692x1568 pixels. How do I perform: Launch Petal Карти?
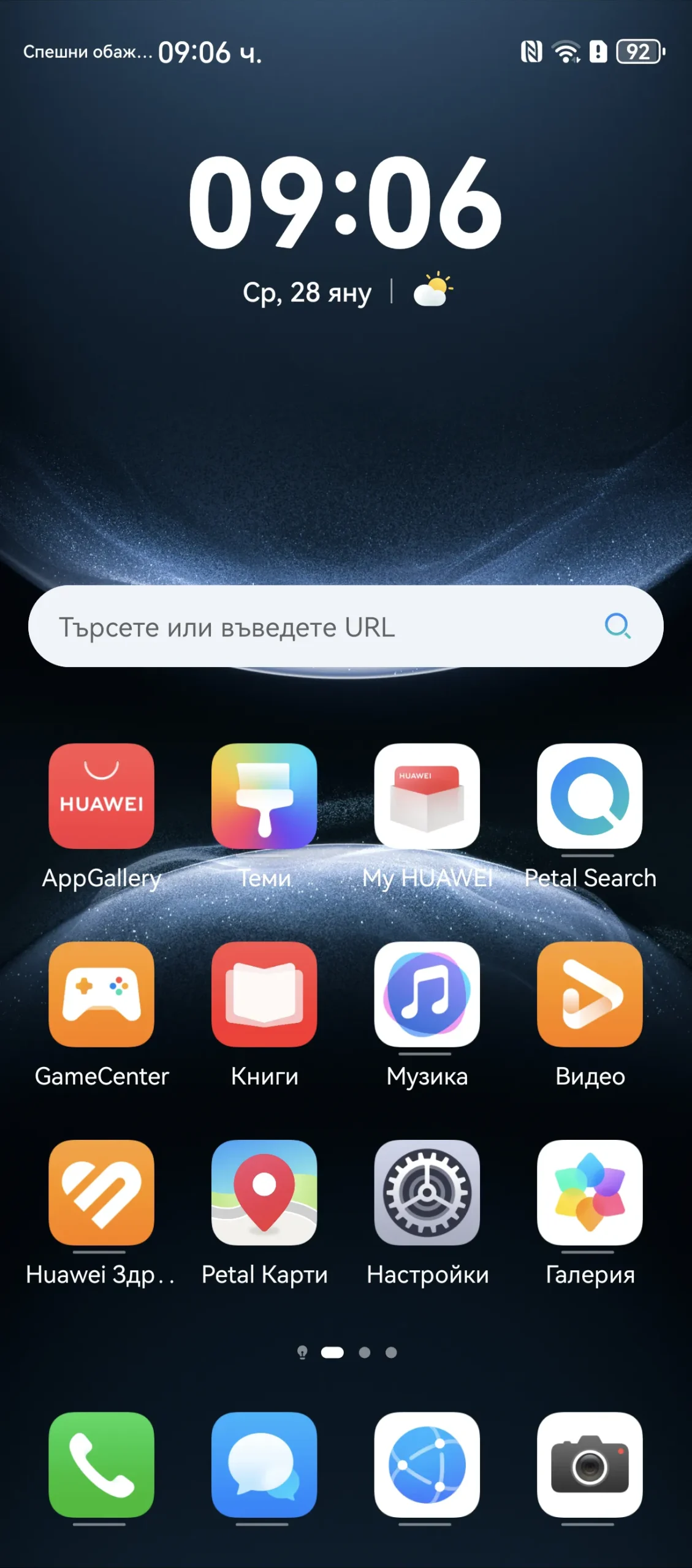click(264, 1192)
